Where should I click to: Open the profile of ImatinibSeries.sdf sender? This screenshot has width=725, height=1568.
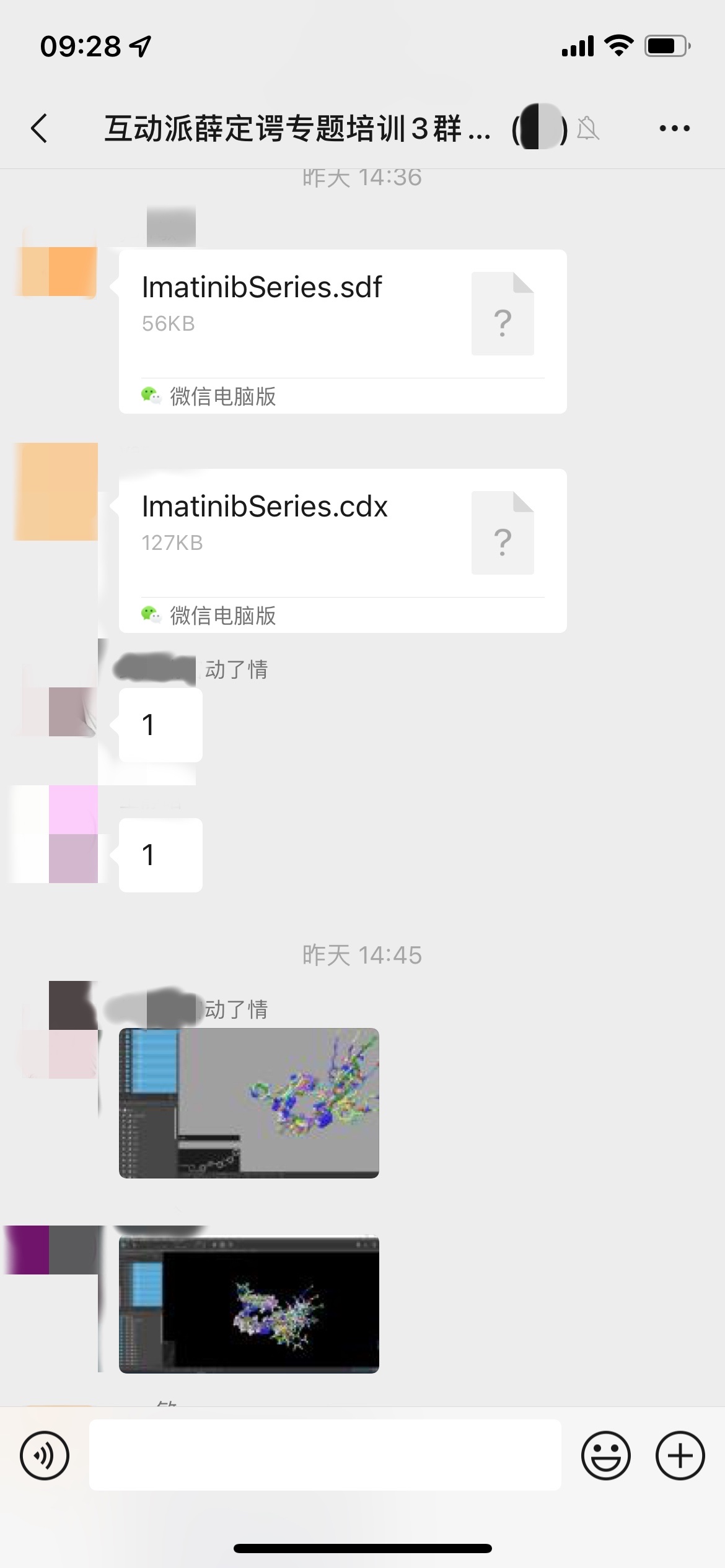pyautogui.click(x=57, y=271)
